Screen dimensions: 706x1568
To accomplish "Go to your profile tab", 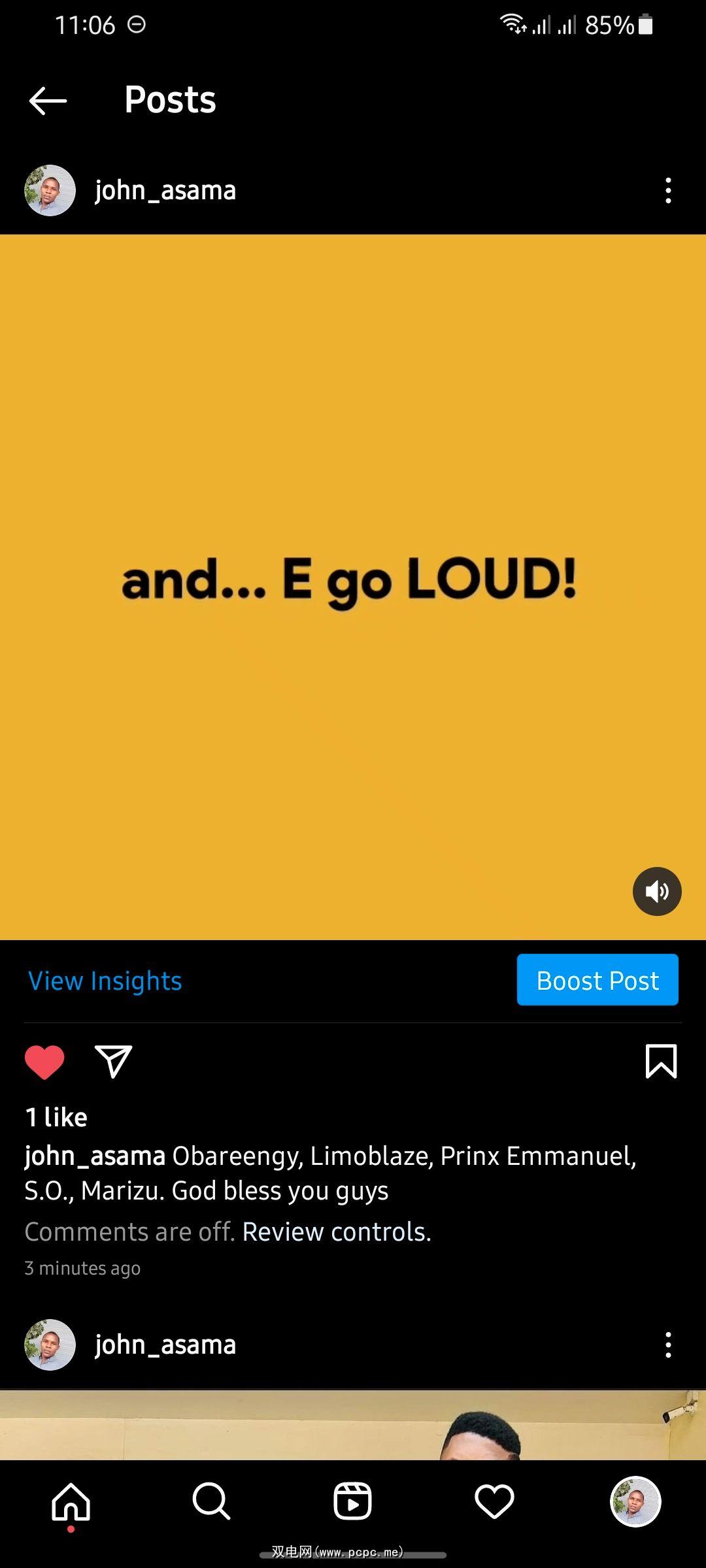I will (x=635, y=1501).
